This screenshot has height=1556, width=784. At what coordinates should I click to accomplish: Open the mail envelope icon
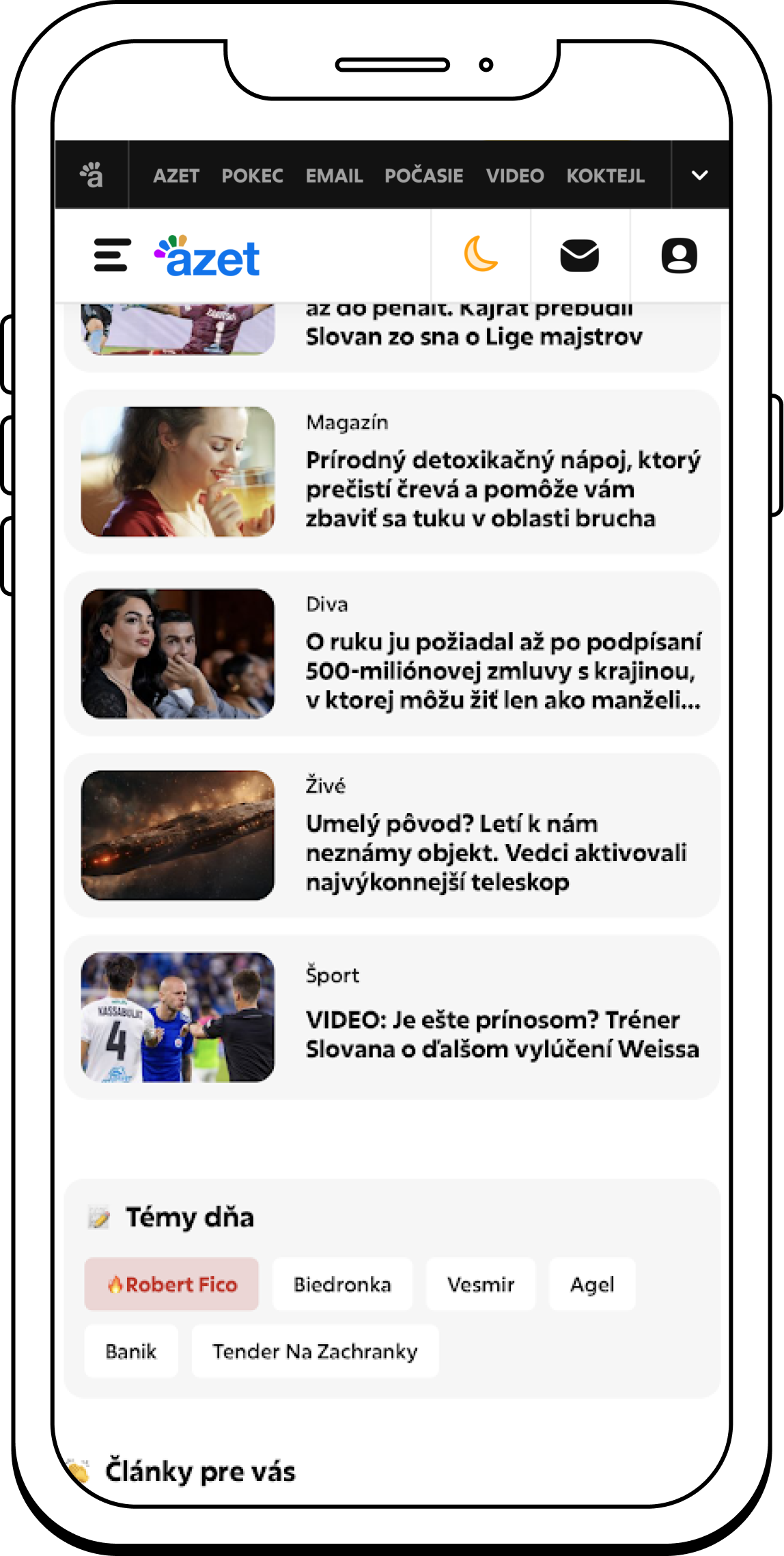tap(580, 256)
